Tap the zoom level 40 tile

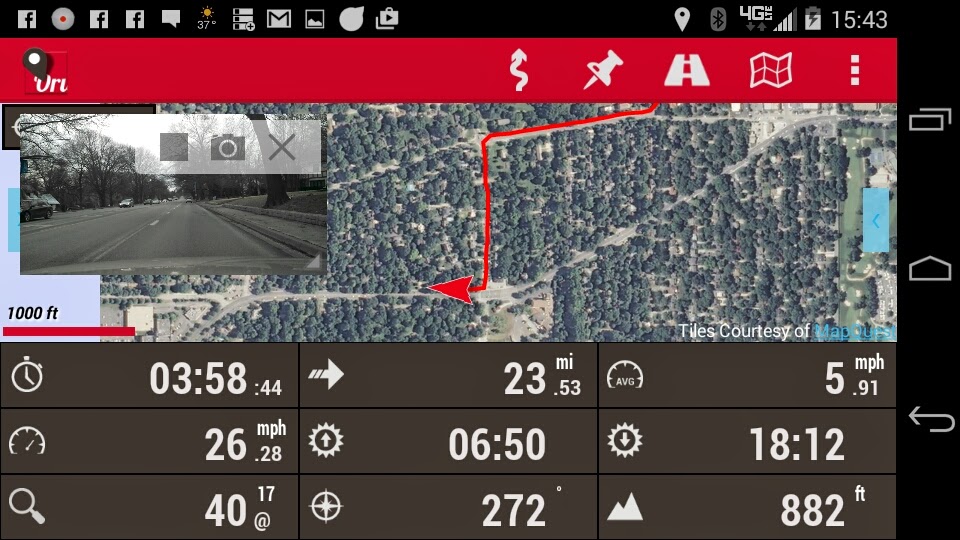[149, 508]
